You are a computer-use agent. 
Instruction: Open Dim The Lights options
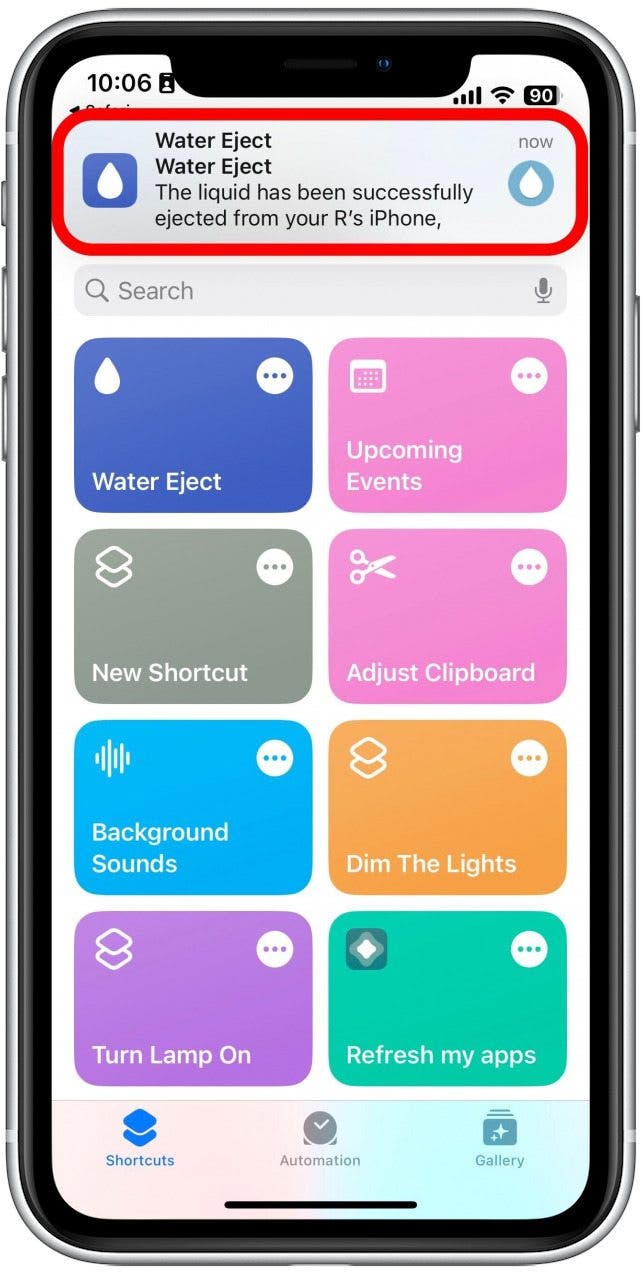[x=529, y=759]
